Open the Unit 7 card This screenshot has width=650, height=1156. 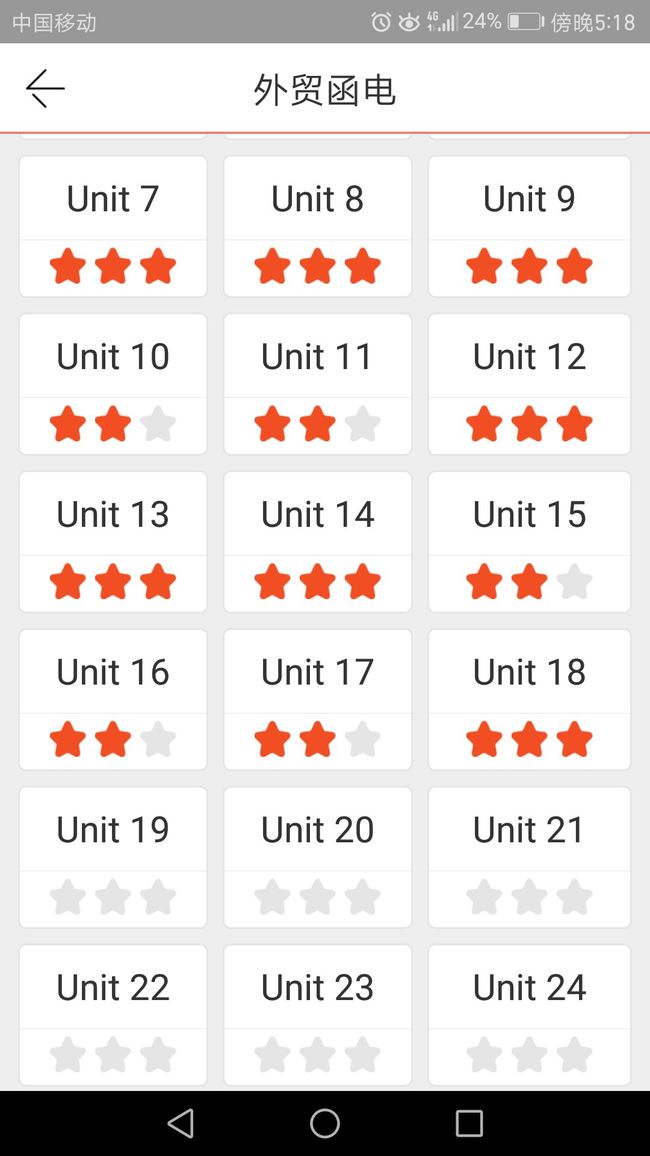(x=113, y=226)
